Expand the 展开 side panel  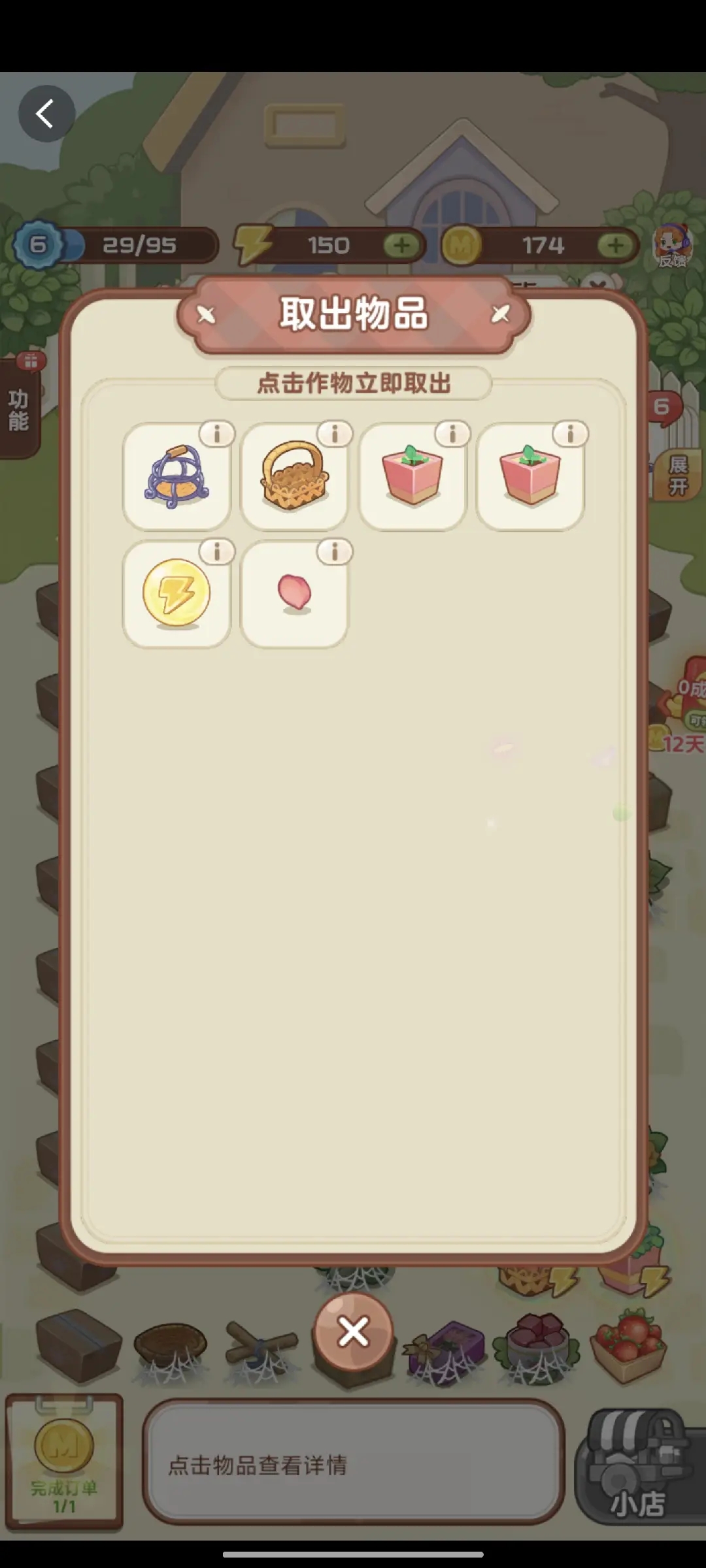pos(678,476)
